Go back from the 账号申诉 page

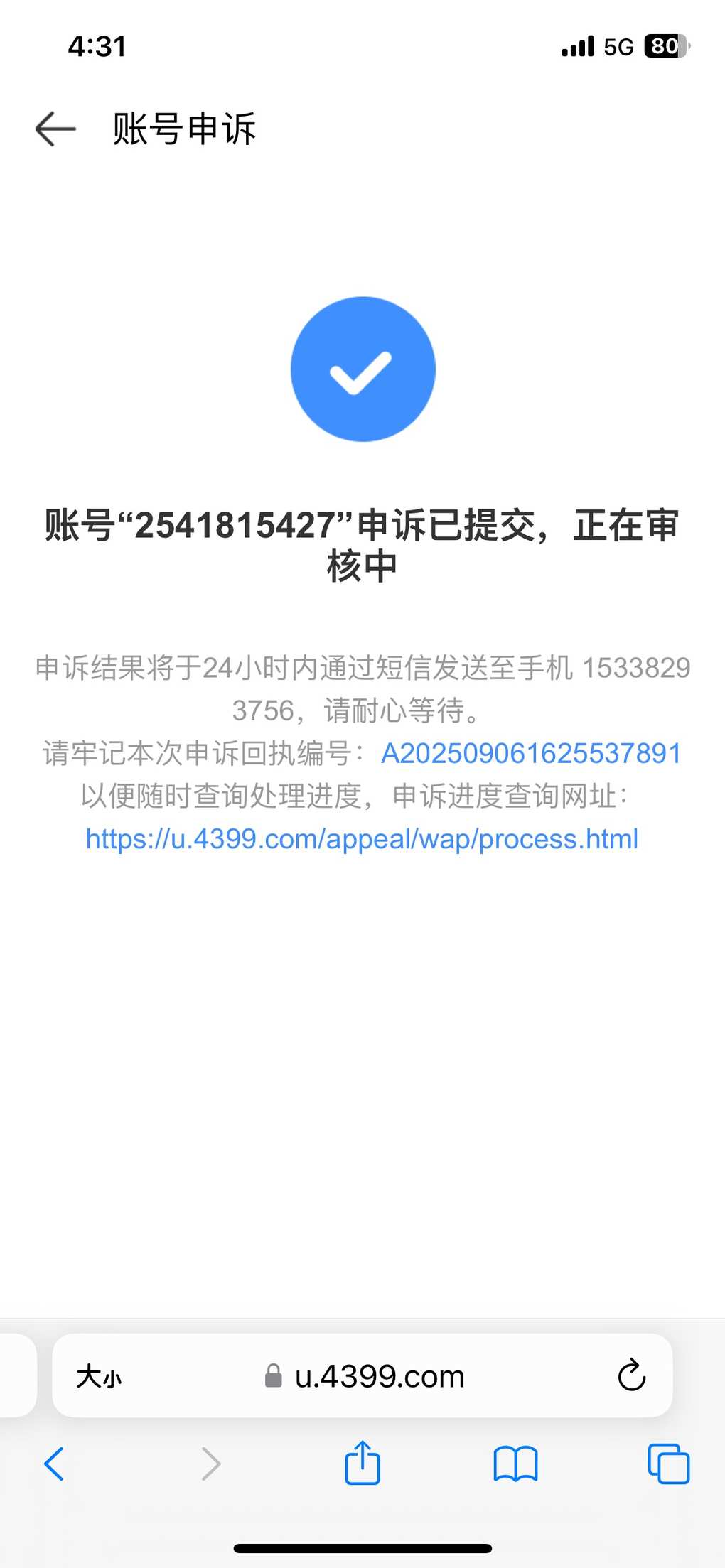tap(55, 129)
